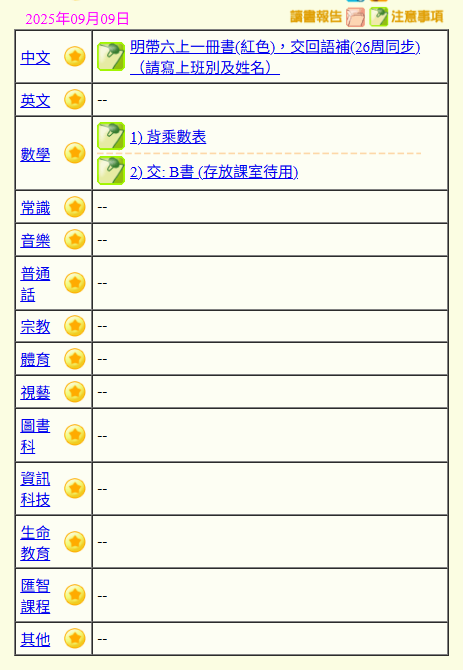Tap the star icon beside 中文
463x670 pixels.
[75, 56]
